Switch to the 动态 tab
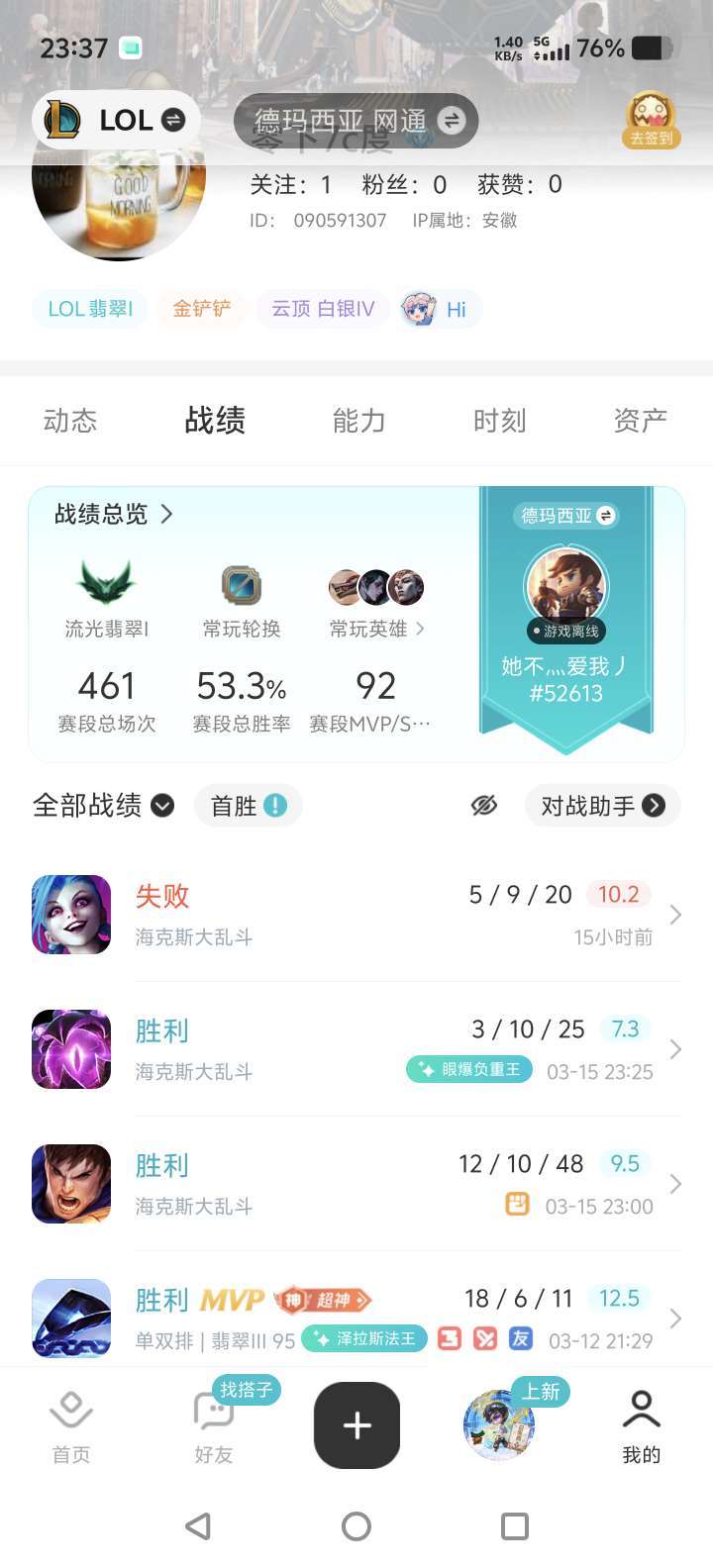The image size is (713, 1568). (x=69, y=420)
